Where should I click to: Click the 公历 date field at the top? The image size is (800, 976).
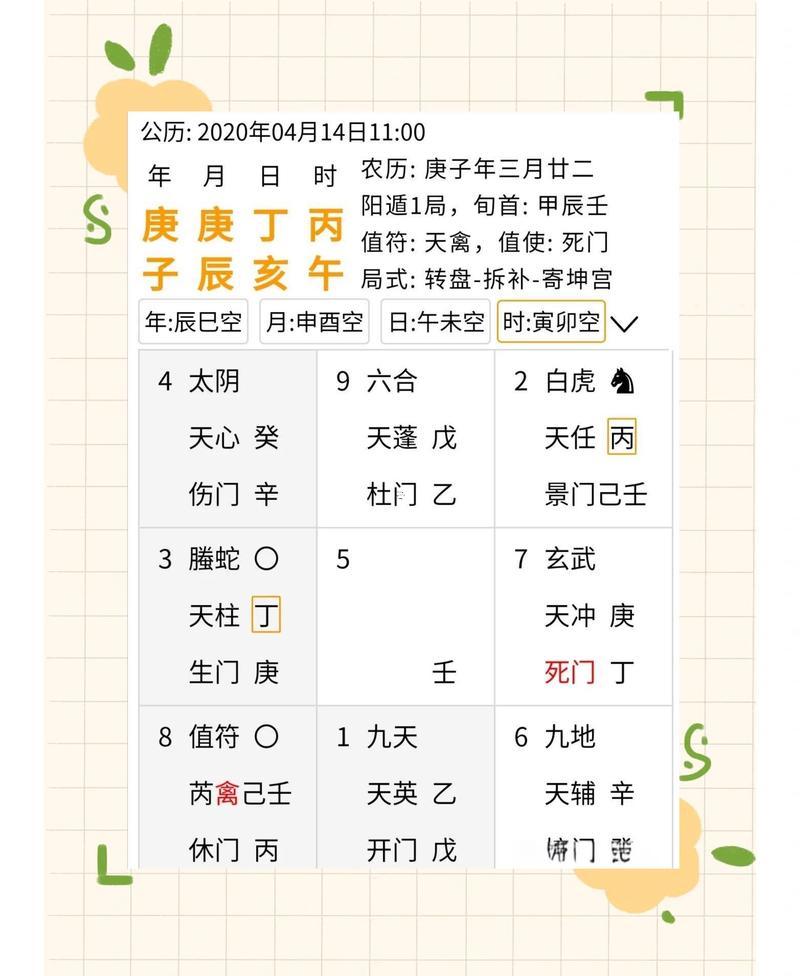(283, 131)
